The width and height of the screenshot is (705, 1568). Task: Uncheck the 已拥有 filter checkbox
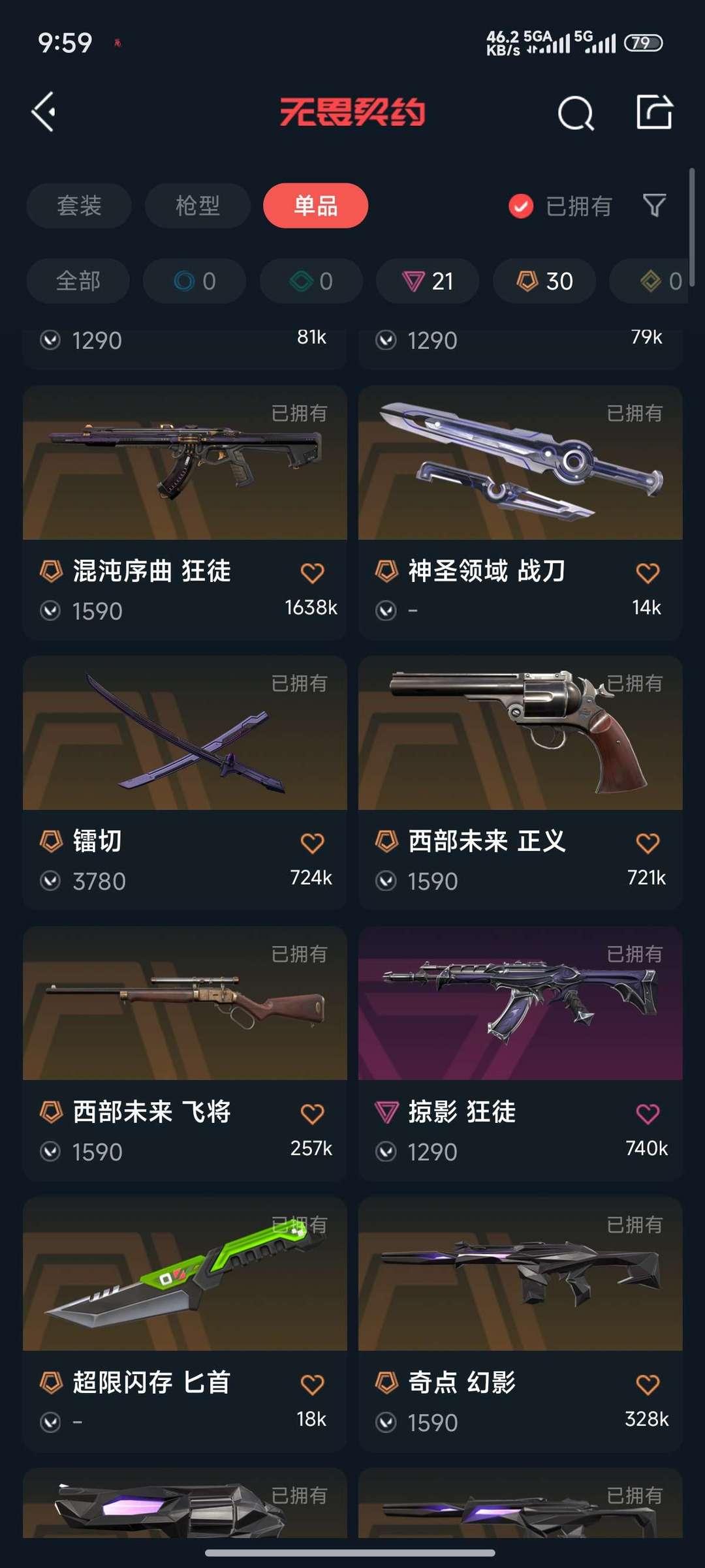click(521, 206)
